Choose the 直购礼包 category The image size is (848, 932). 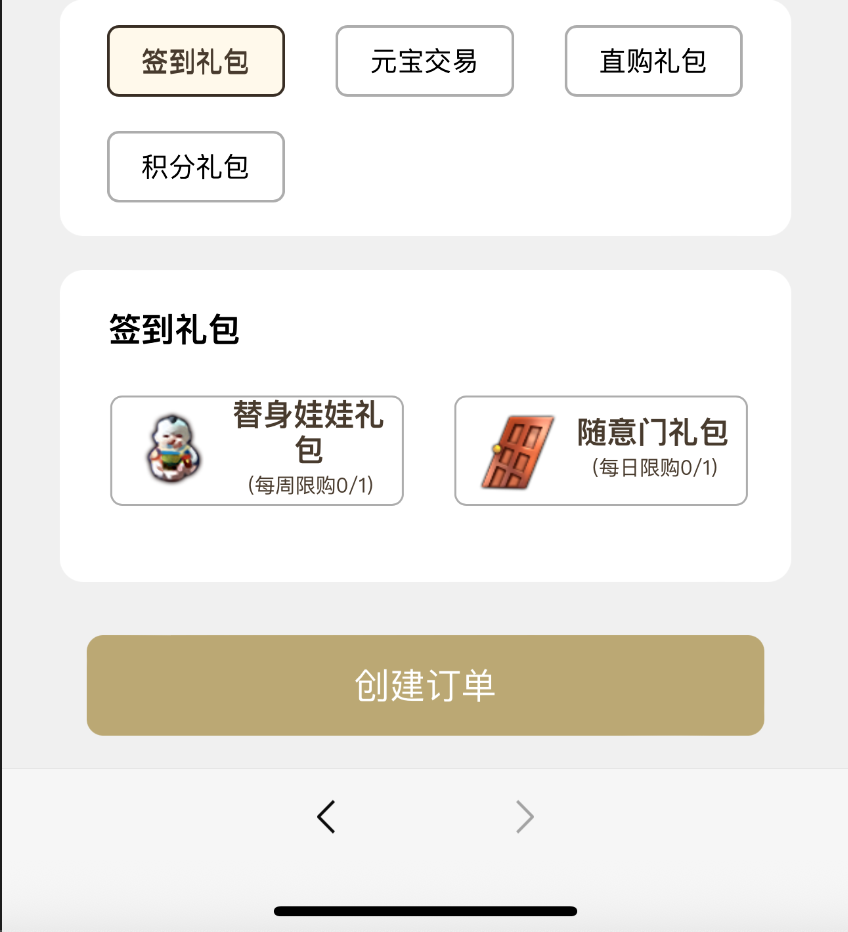tap(653, 61)
